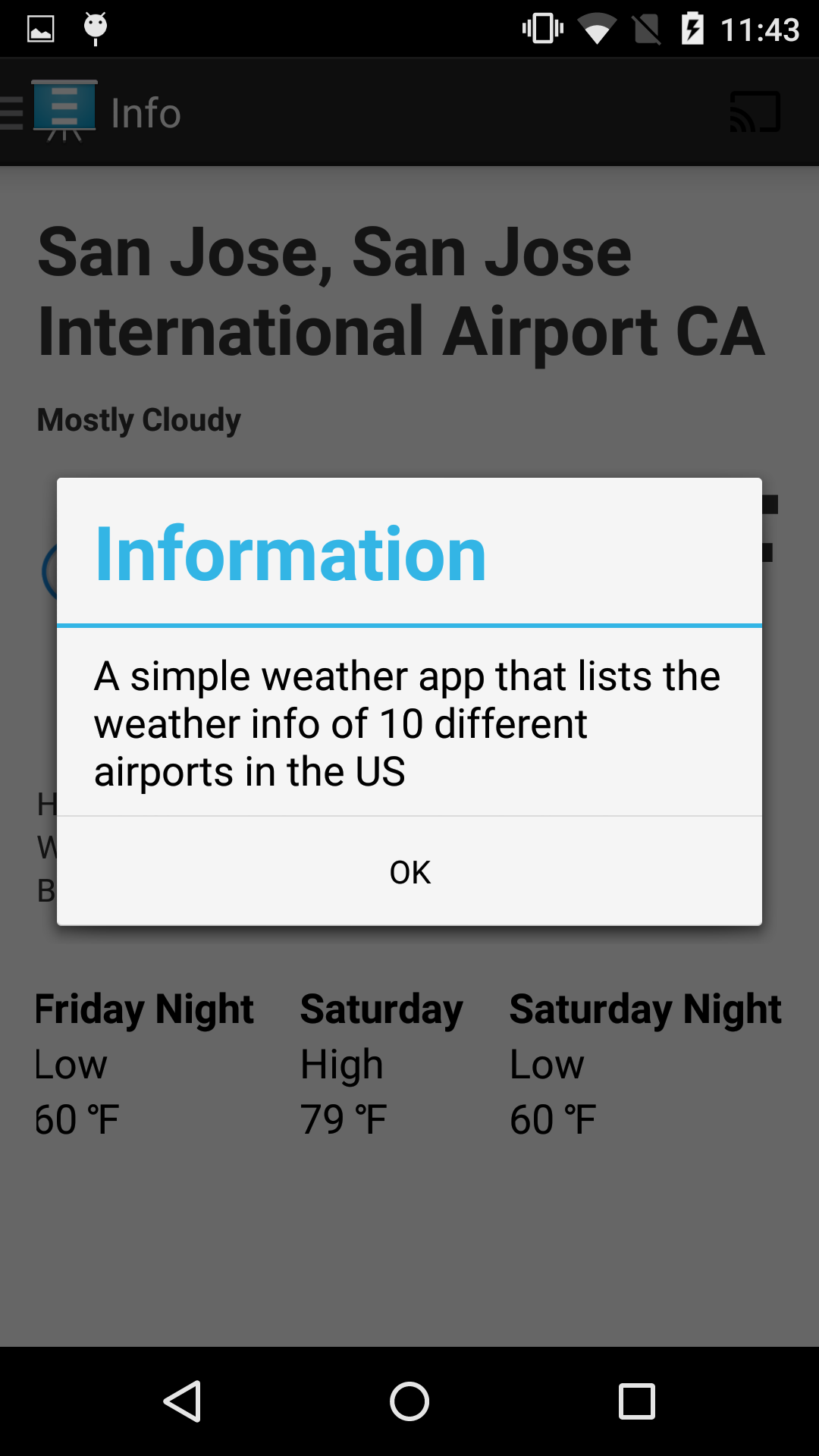The height and width of the screenshot is (1456, 819).
Task: Go back with the system back button
Action: click(183, 1401)
